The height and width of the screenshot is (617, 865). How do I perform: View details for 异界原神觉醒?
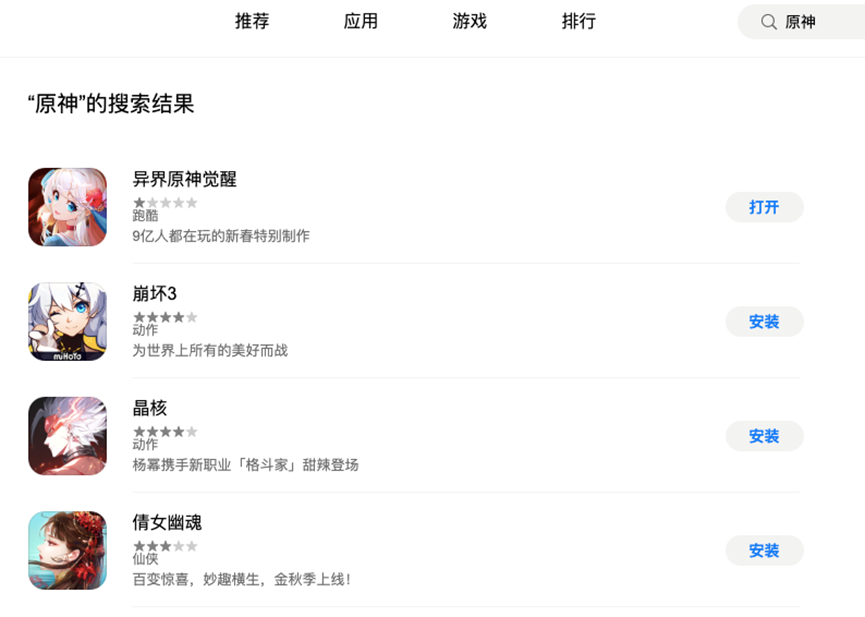pyautogui.click(x=185, y=180)
